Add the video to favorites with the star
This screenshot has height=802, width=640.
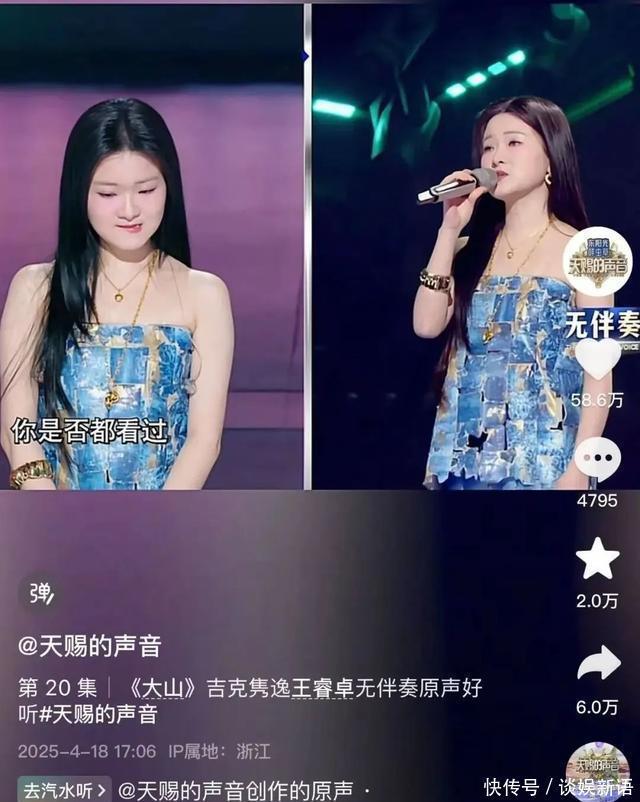tap(598, 559)
